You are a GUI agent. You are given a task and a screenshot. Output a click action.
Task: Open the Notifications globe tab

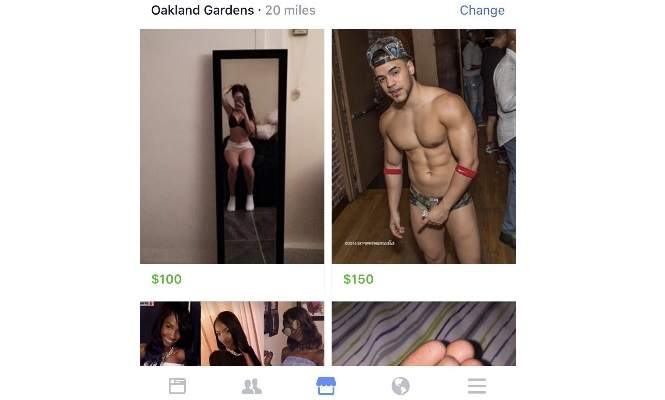tap(401, 386)
